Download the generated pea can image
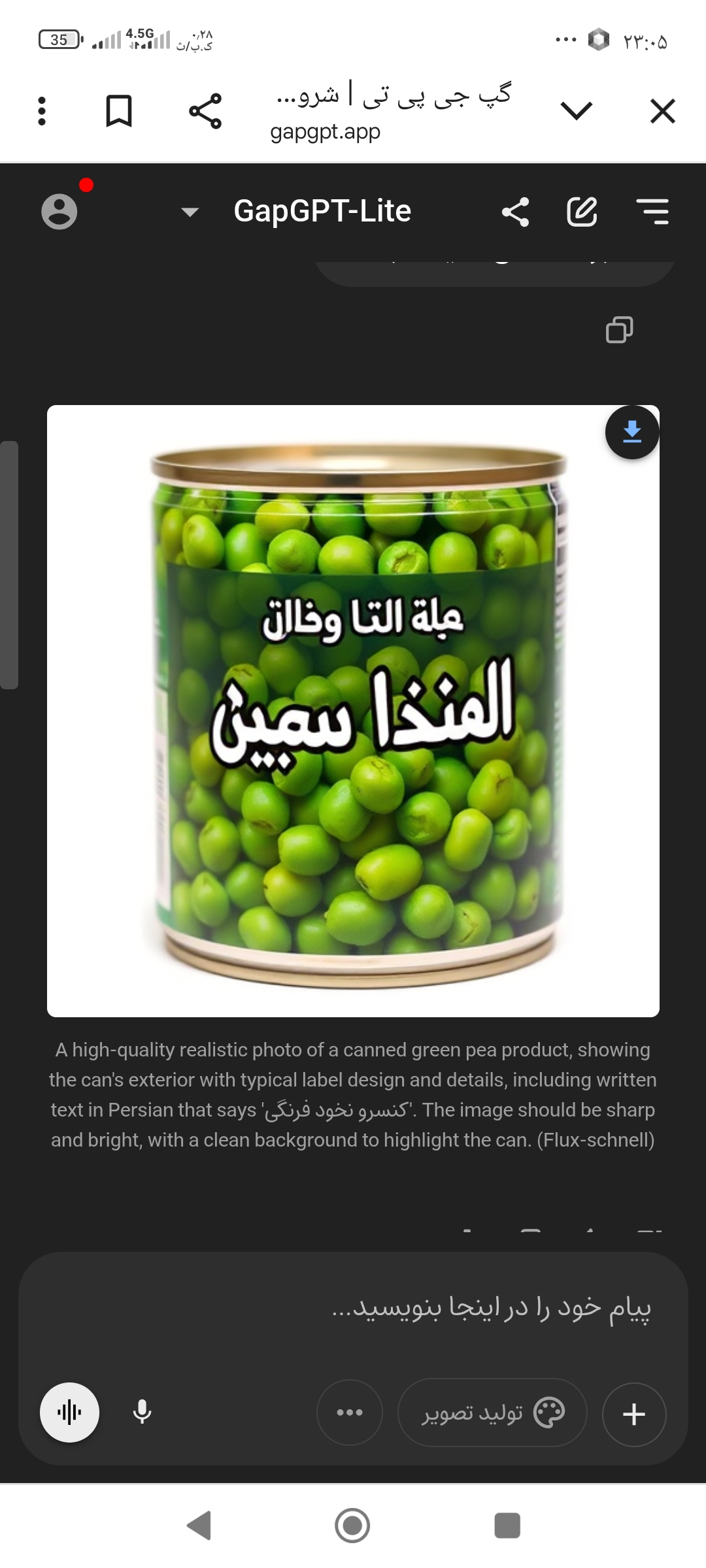The width and height of the screenshot is (706, 1568). pyautogui.click(x=631, y=433)
